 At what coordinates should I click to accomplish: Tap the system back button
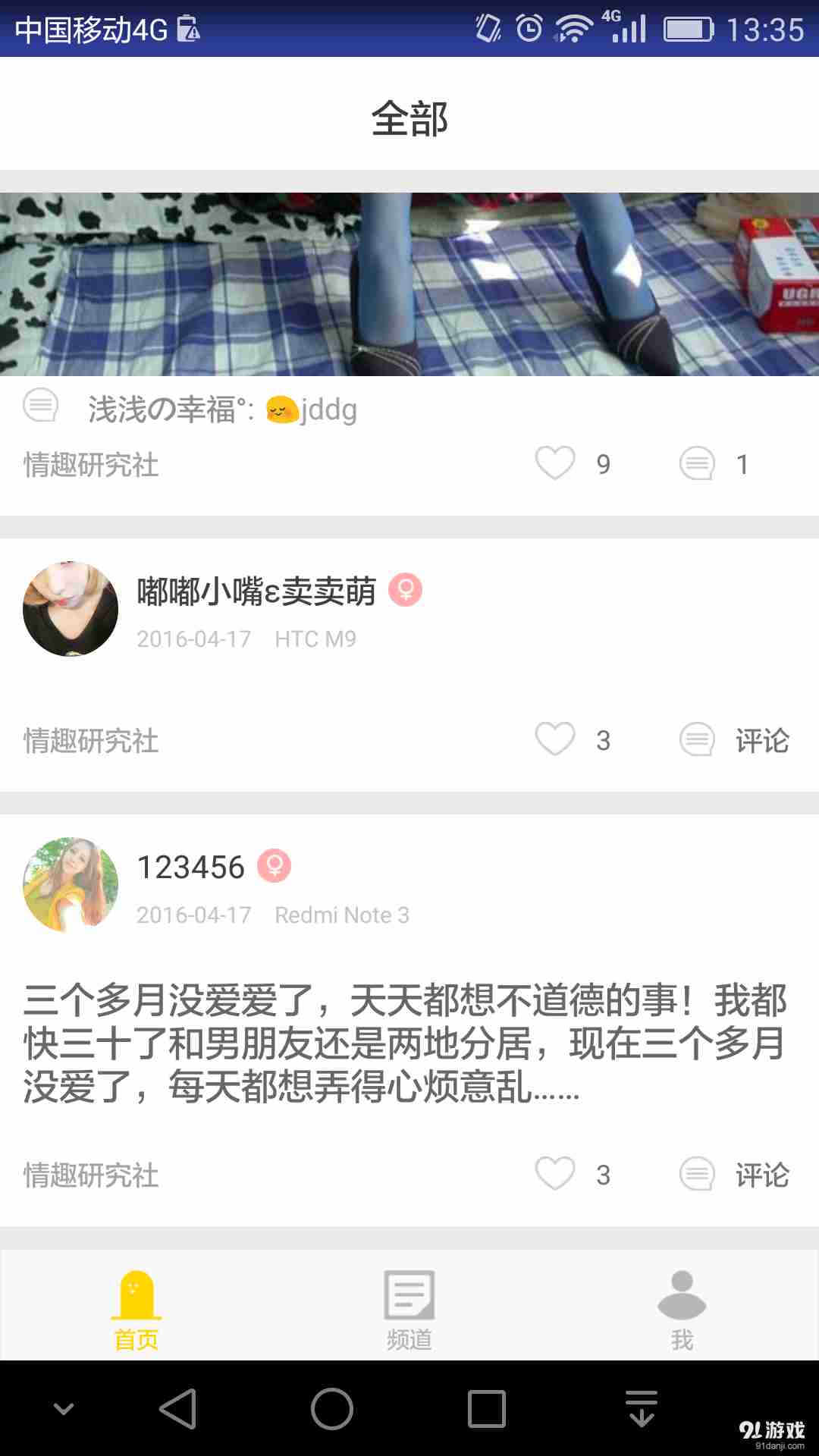pyautogui.click(x=179, y=1409)
